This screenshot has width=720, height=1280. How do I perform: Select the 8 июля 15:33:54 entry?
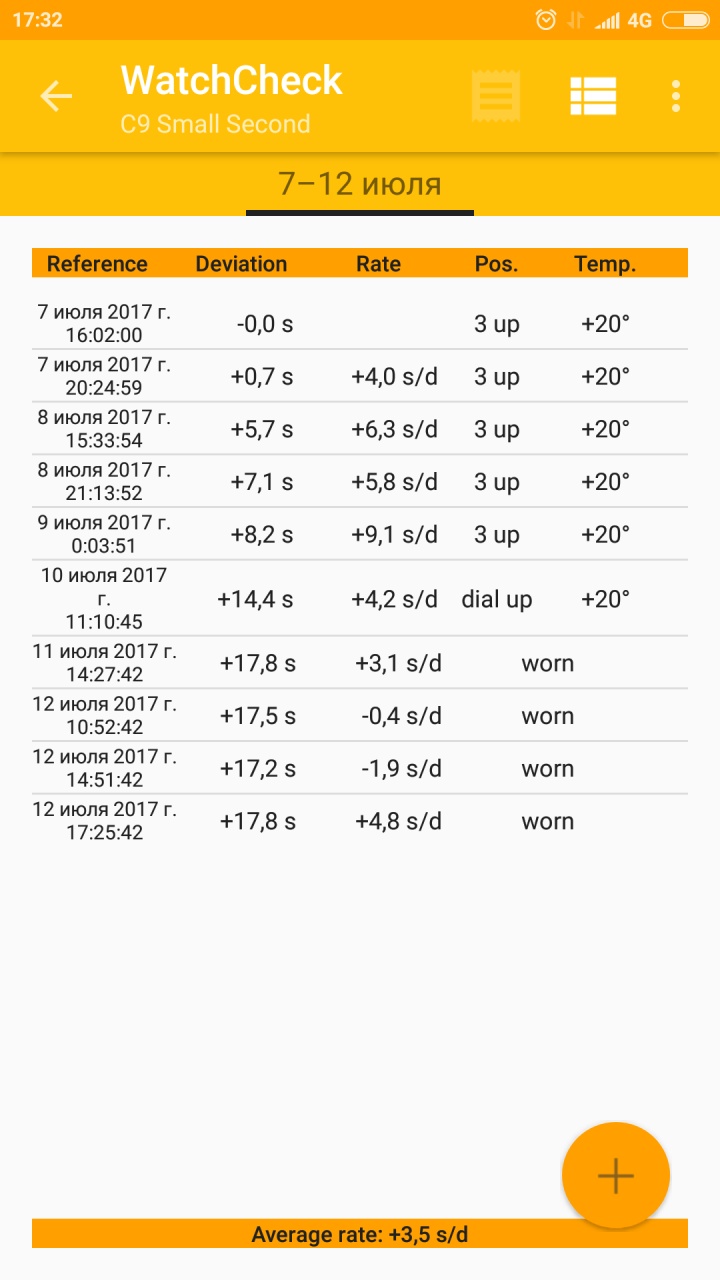tap(360, 429)
